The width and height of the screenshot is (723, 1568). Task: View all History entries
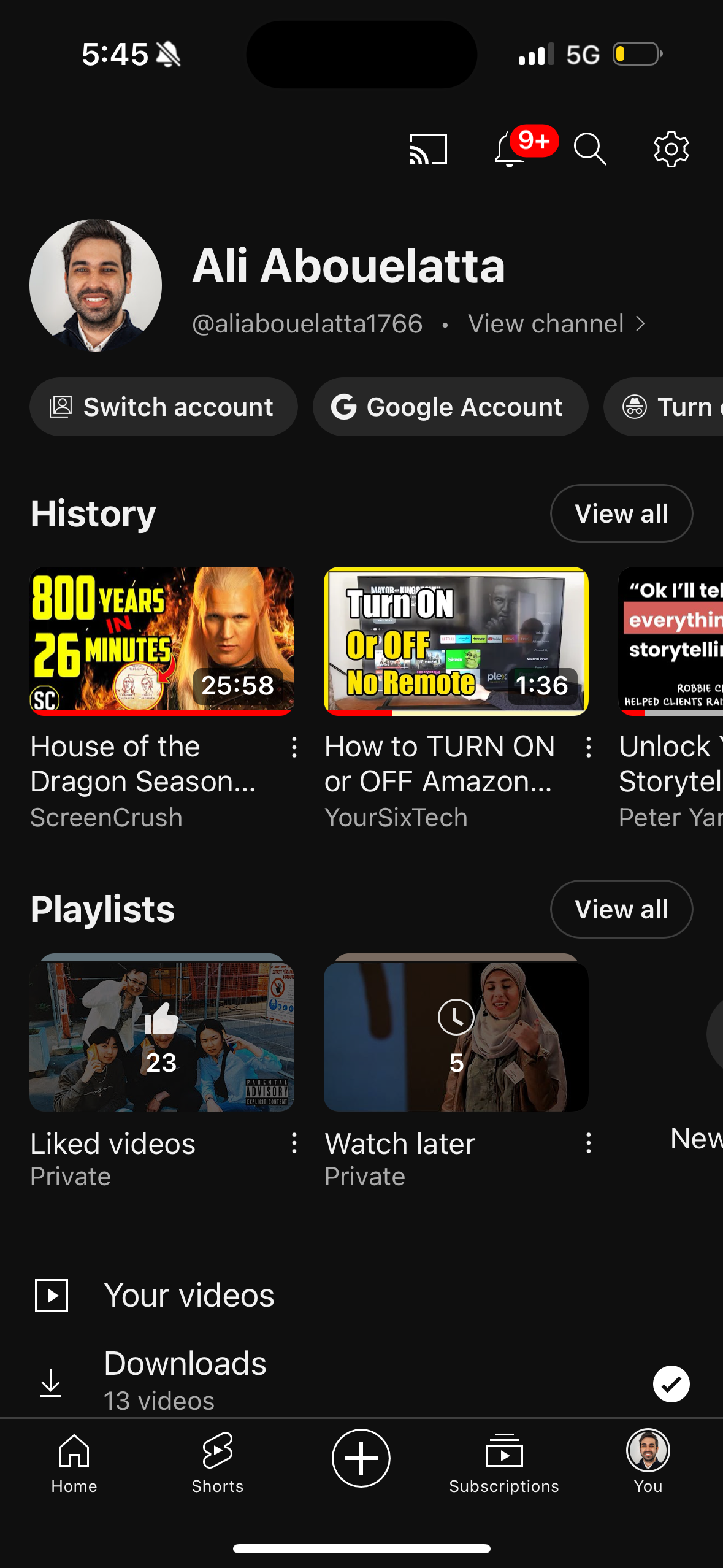(621, 513)
